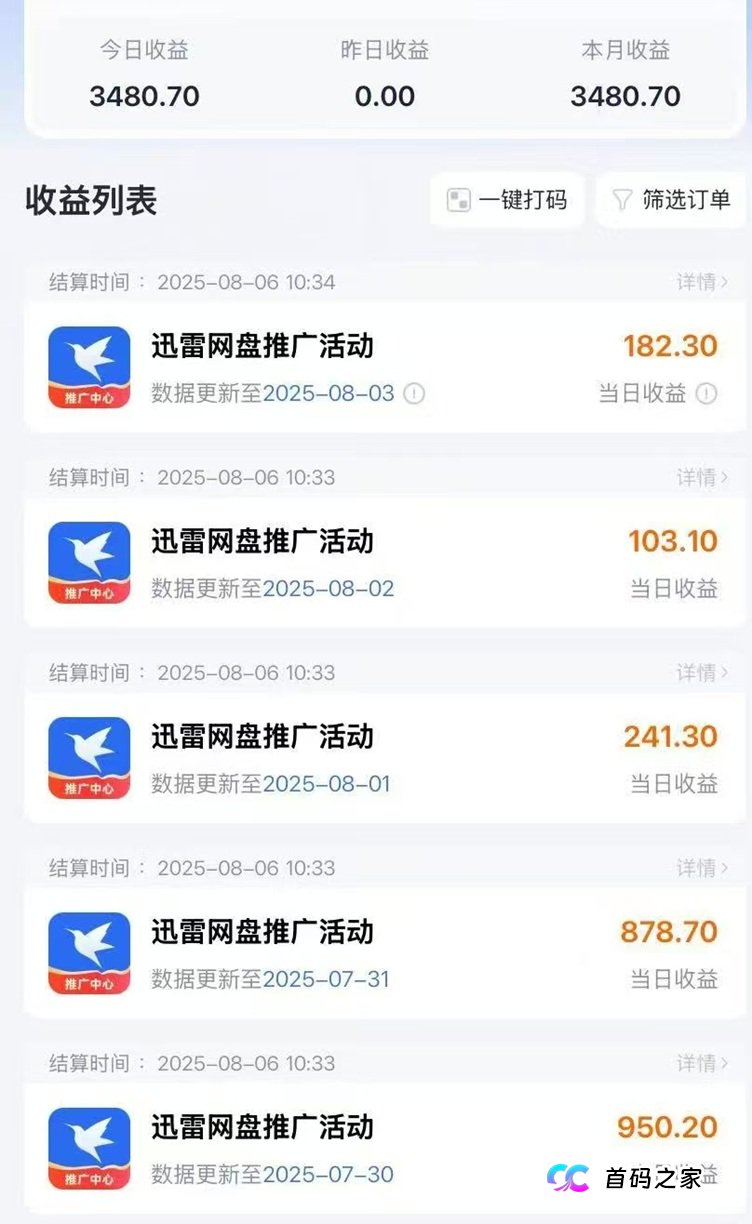This screenshot has width=752, height=1224.
Task: Expand 详情 chevron on the first settlement entry
Action: 700,282
